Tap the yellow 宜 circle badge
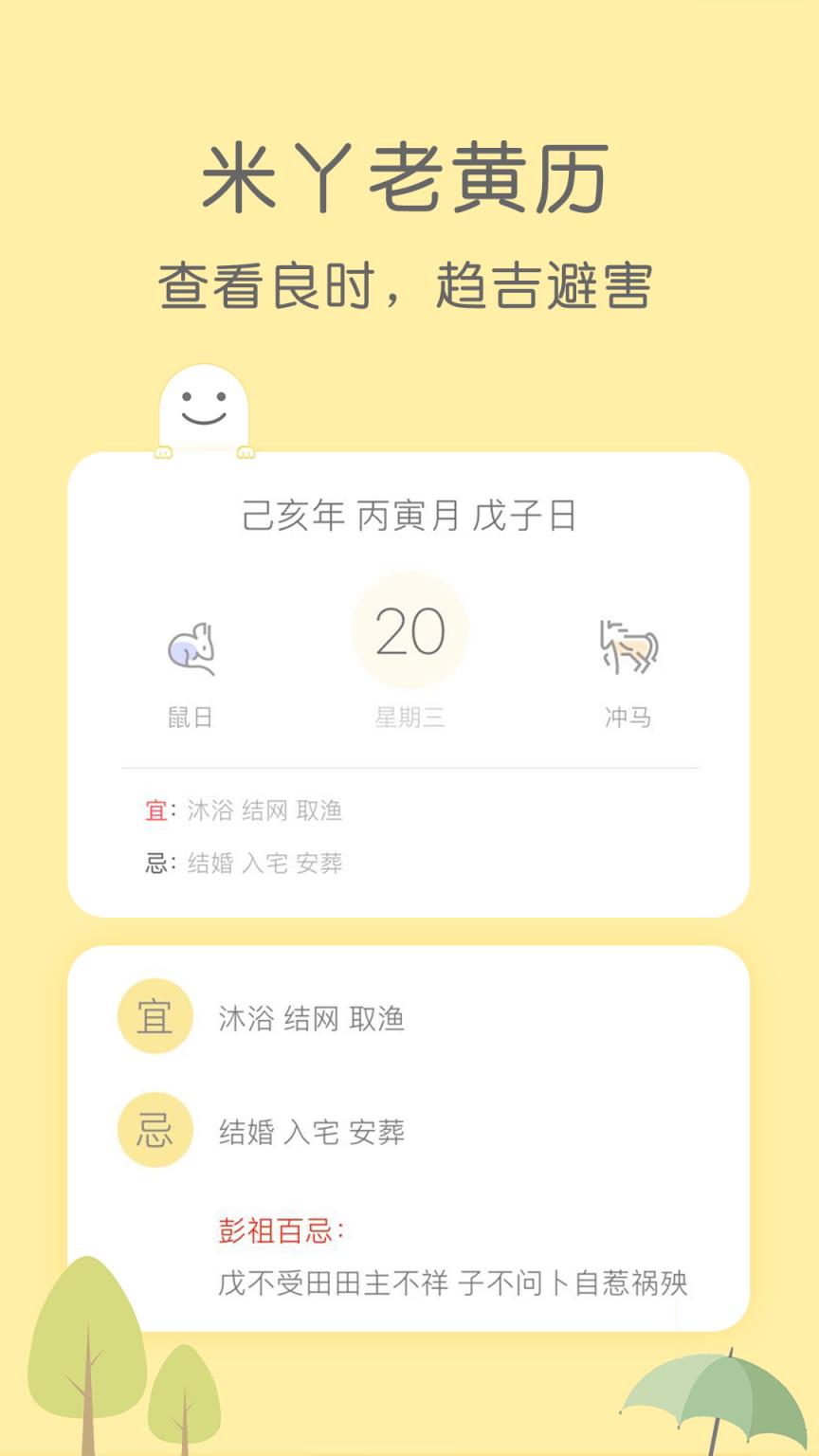The height and width of the screenshot is (1456, 819). 155,1015
